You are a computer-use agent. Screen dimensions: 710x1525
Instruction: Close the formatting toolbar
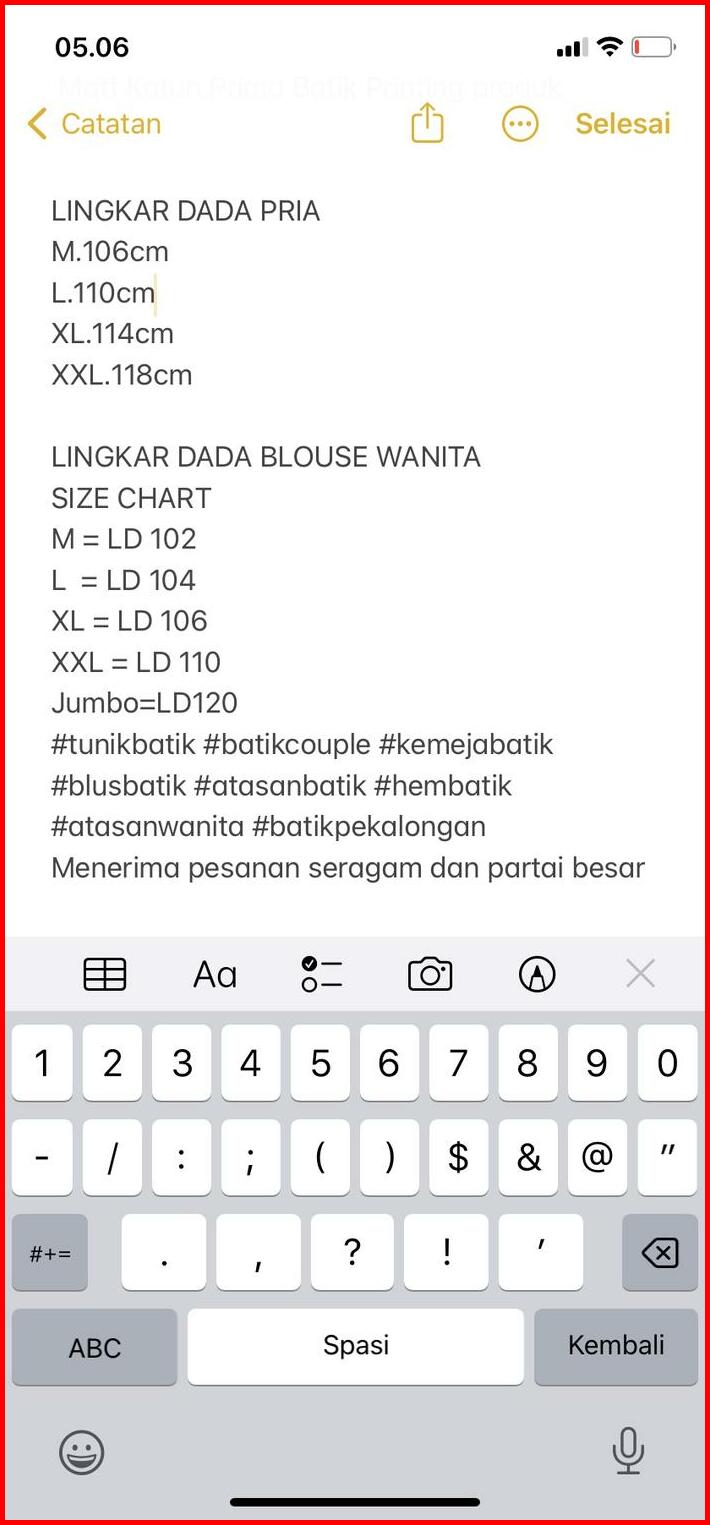(640, 974)
